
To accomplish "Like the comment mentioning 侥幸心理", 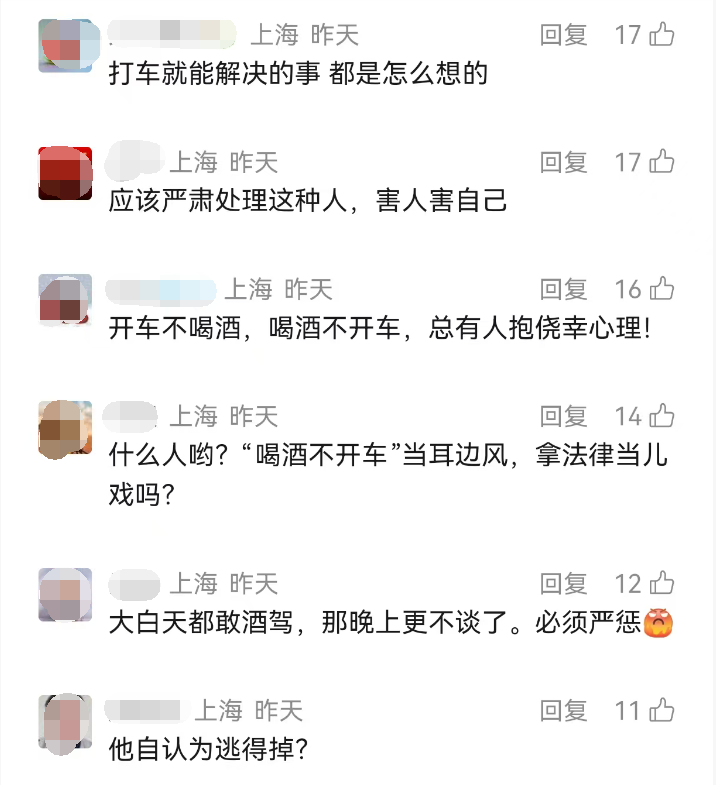I will click(x=662, y=290).
